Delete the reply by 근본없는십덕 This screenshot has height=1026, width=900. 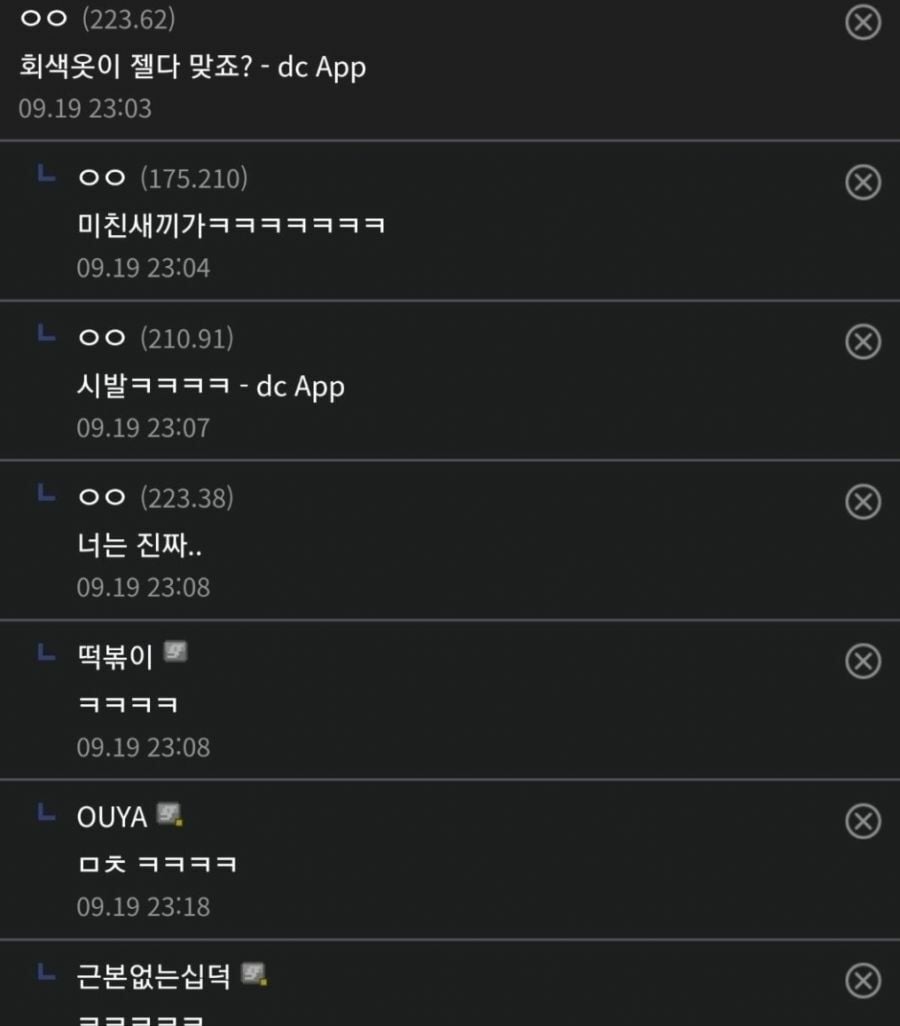click(863, 981)
